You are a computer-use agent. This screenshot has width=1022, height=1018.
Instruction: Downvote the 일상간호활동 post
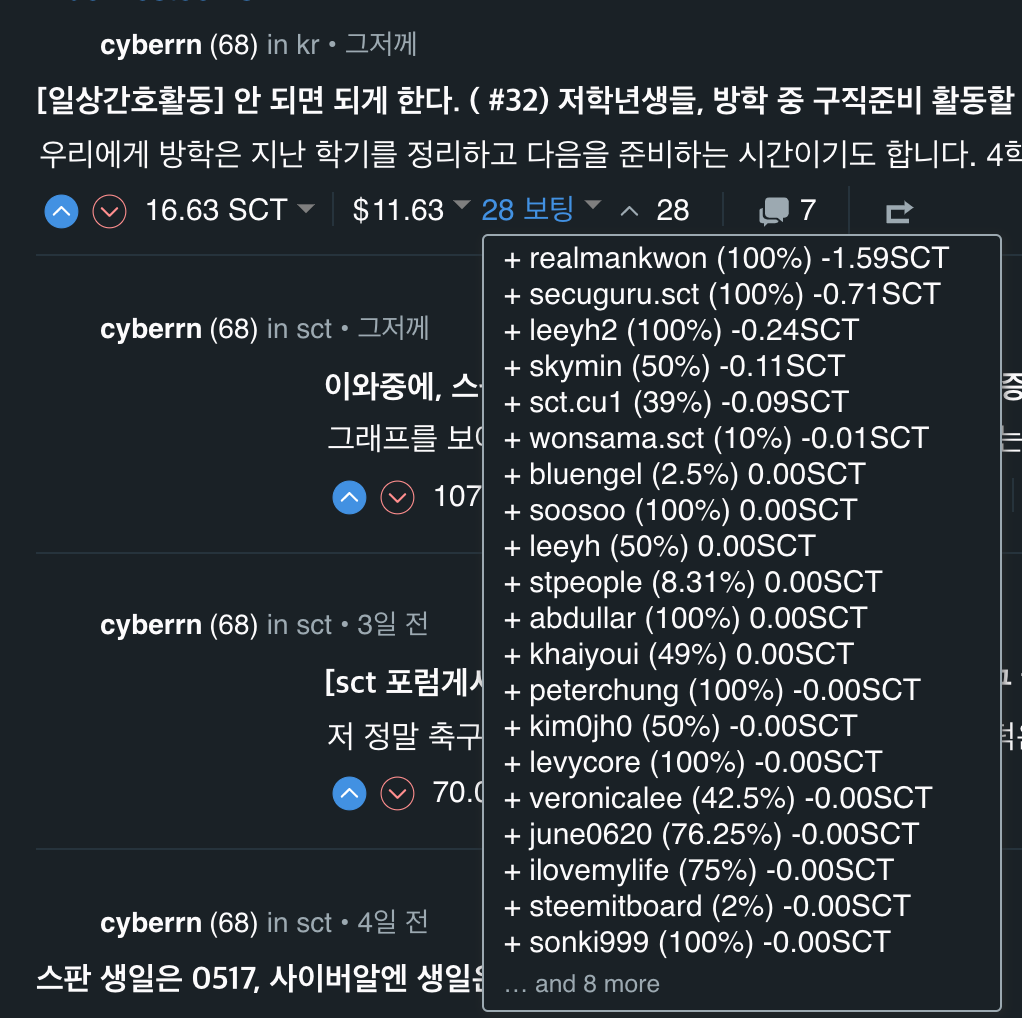click(x=109, y=211)
